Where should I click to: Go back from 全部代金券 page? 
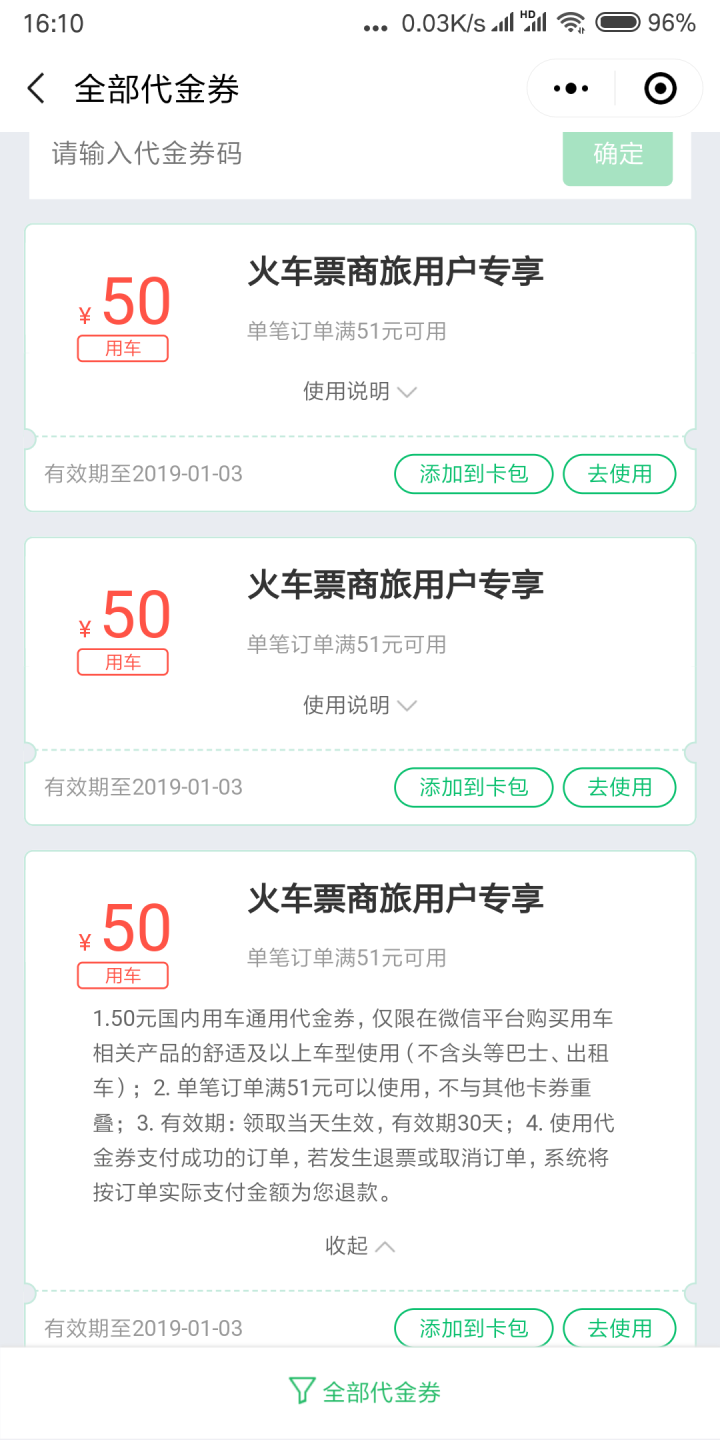[36, 89]
